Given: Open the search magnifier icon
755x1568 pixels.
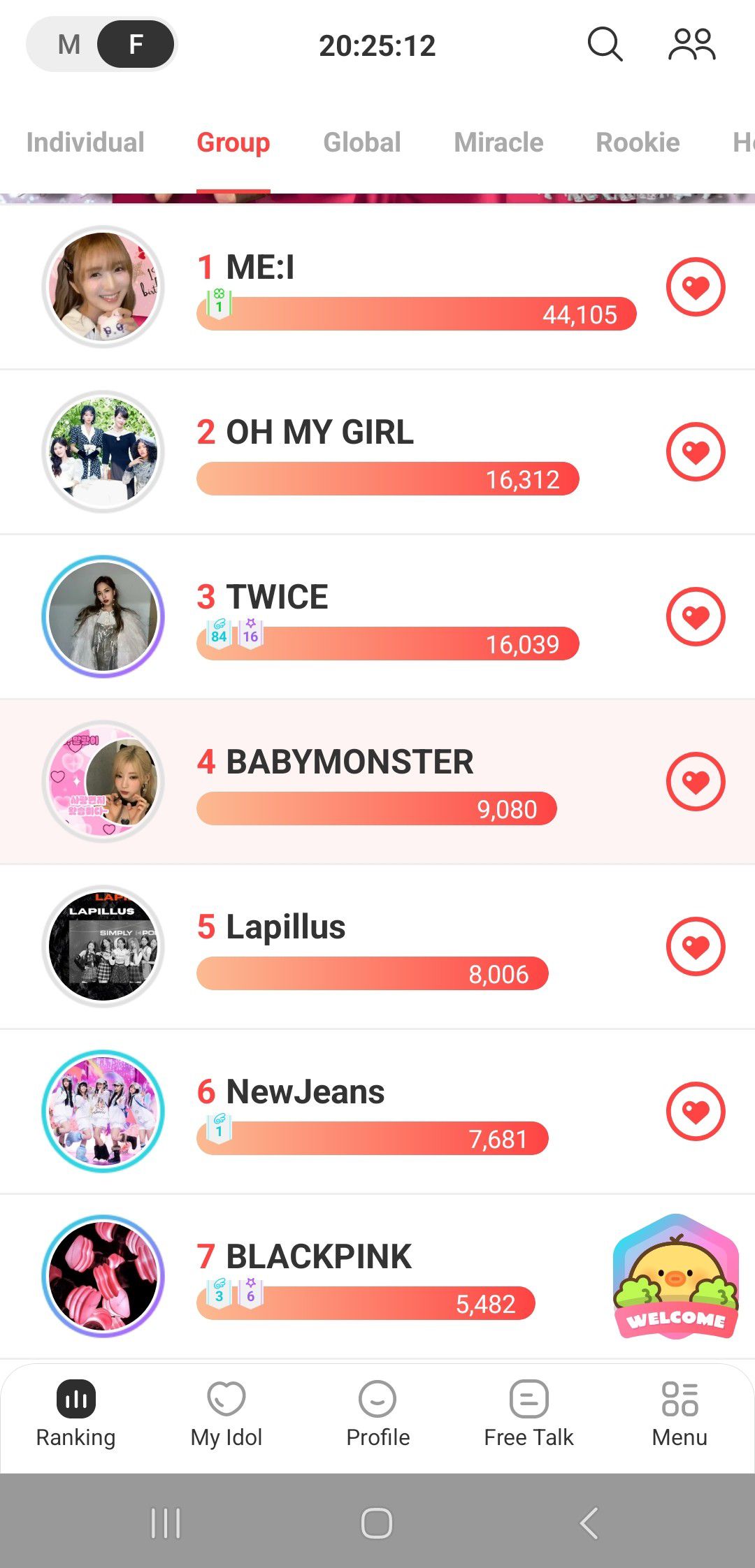Looking at the screenshot, I should pyautogui.click(x=605, y=45).
